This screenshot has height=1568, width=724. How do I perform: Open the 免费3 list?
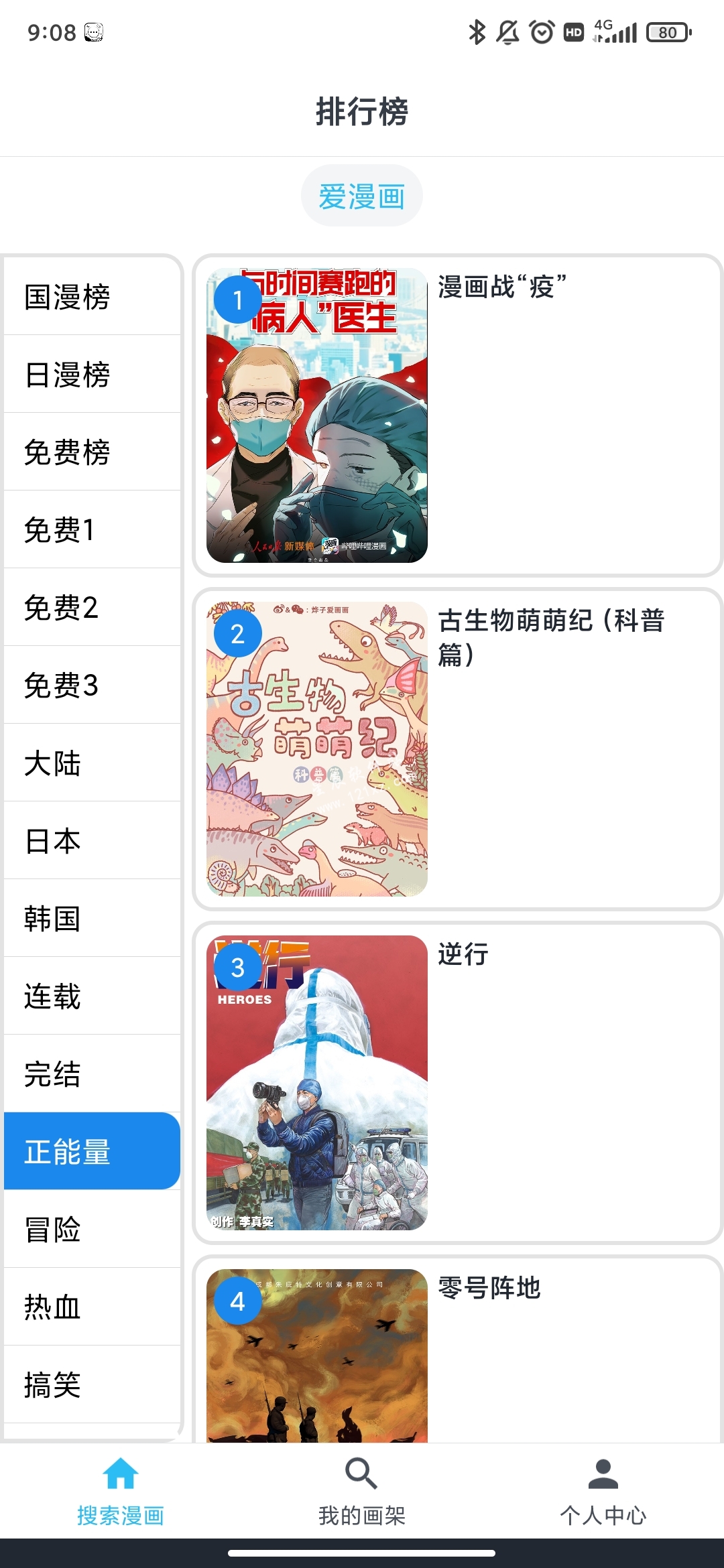92,685
